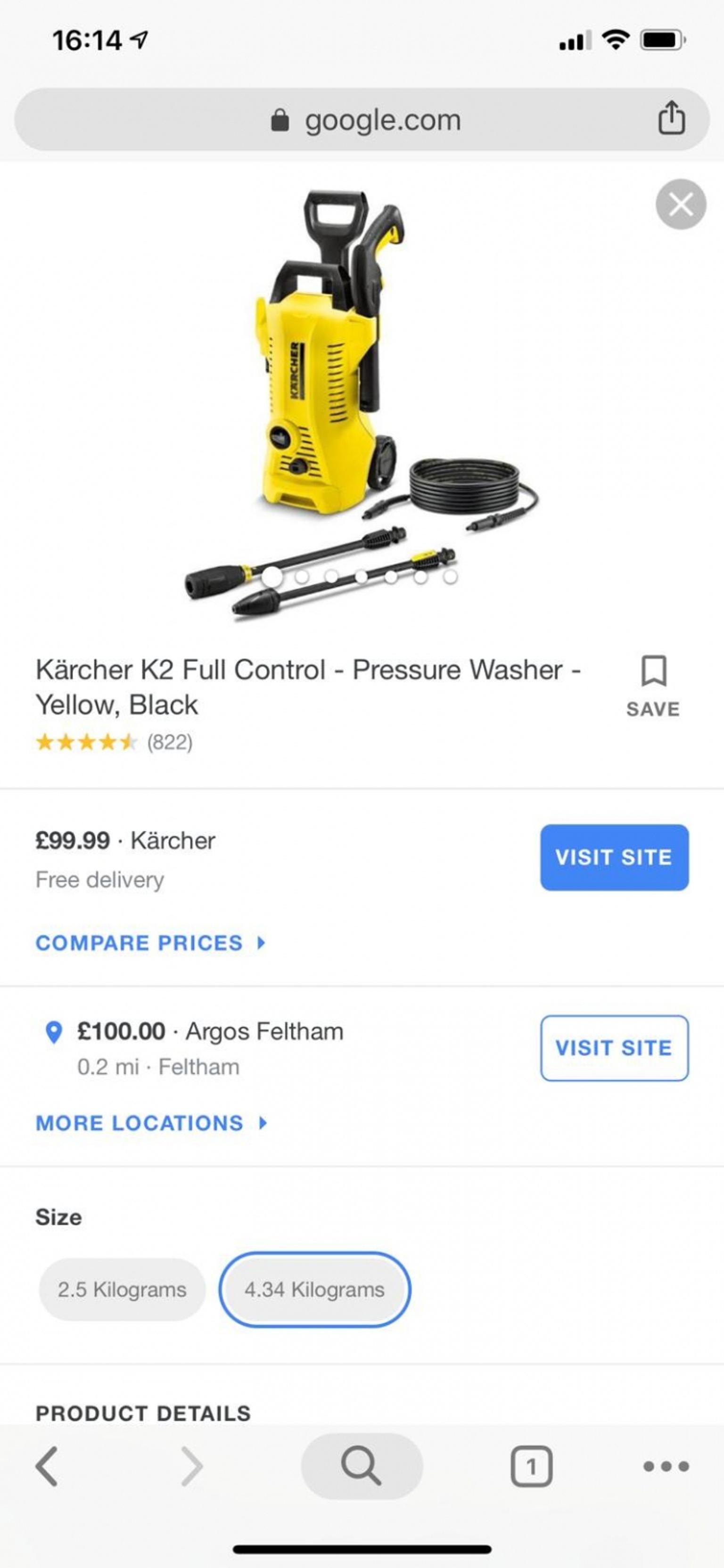This screenshot has height=1568, width=724.
Task: Visit the Kärcher site for £99.99
Action: 614,857
